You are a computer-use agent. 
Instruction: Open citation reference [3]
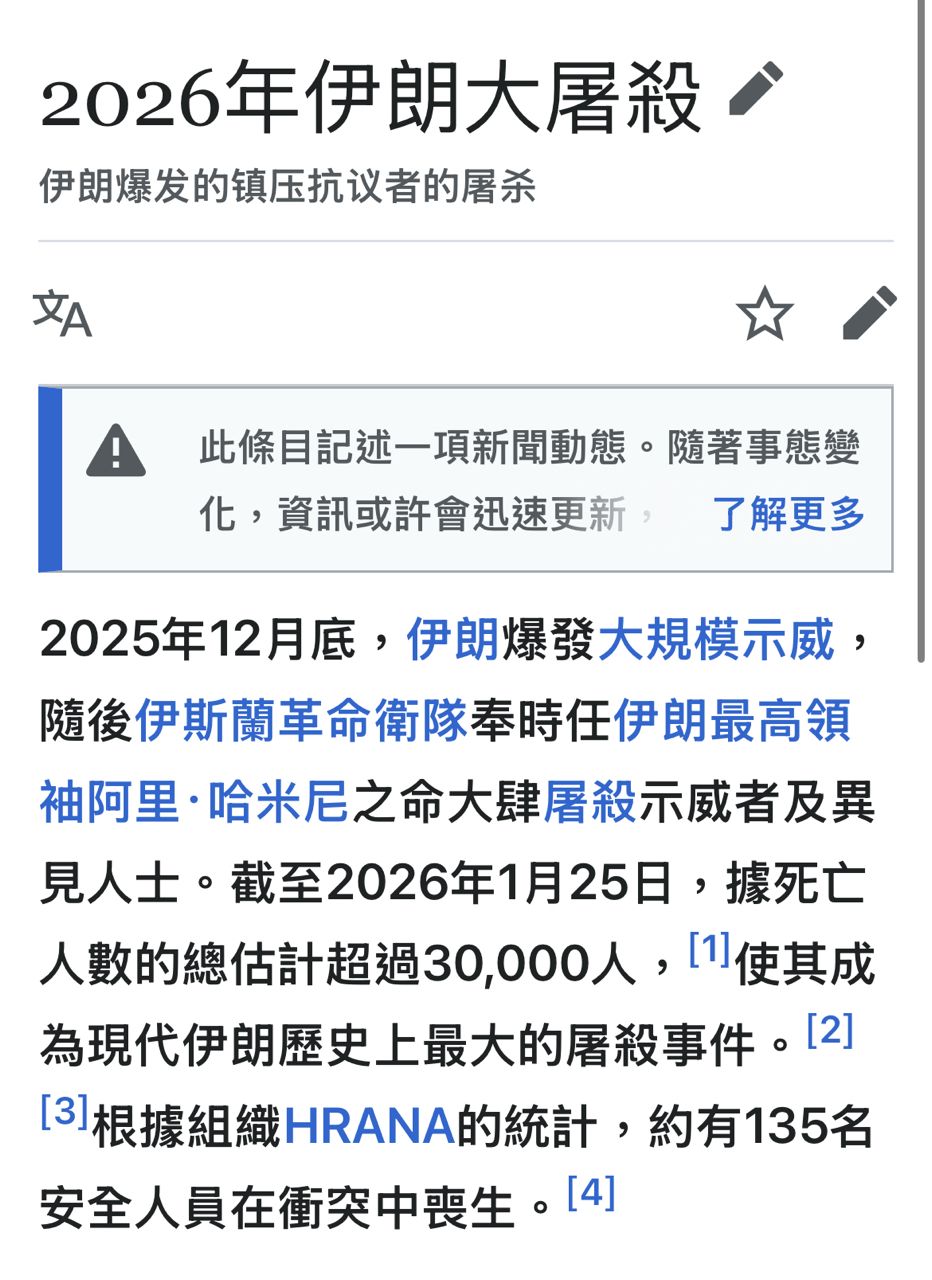coord(64,1112)
